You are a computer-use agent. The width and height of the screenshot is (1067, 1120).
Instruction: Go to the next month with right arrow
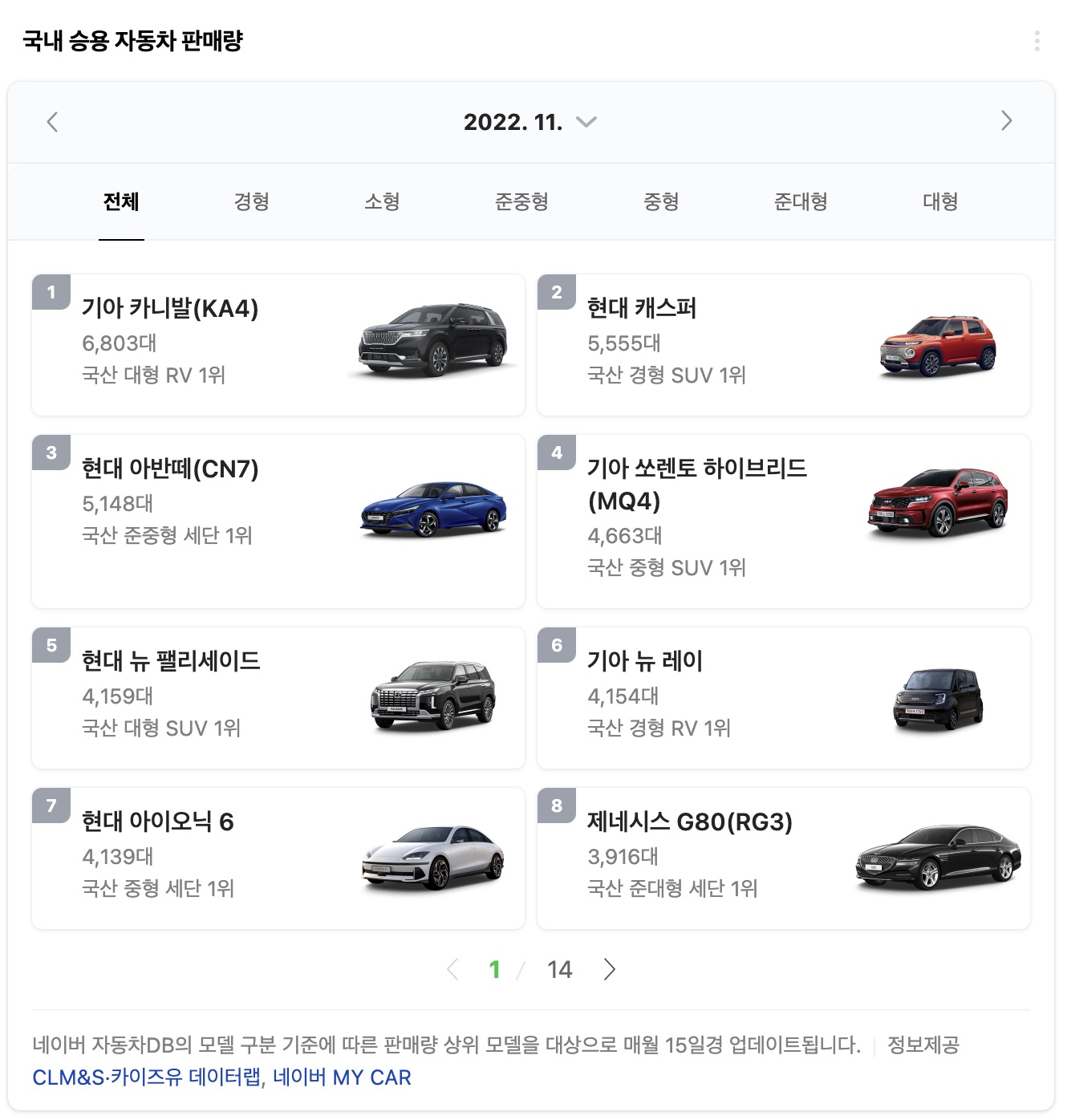click(1008, 121)
